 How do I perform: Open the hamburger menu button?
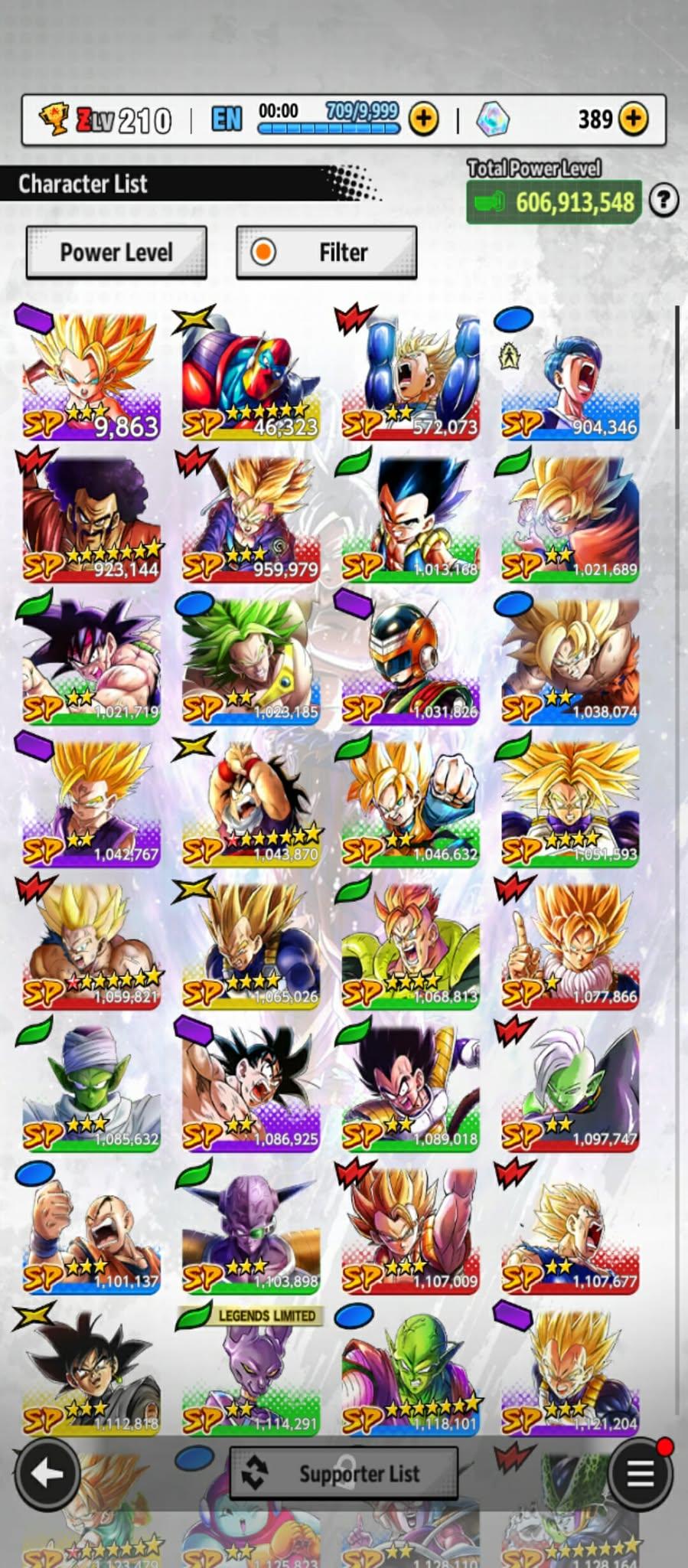coord(640,1472)
